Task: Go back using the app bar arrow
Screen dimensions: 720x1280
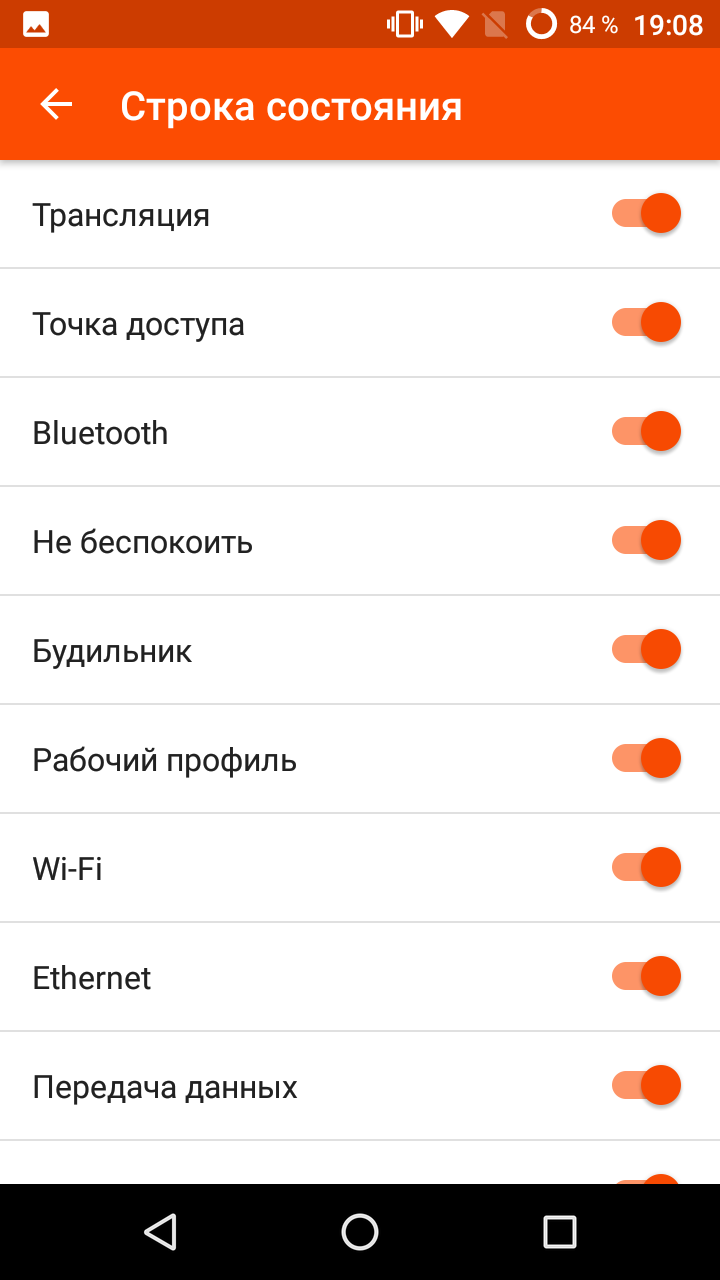Action: [56, 104]
